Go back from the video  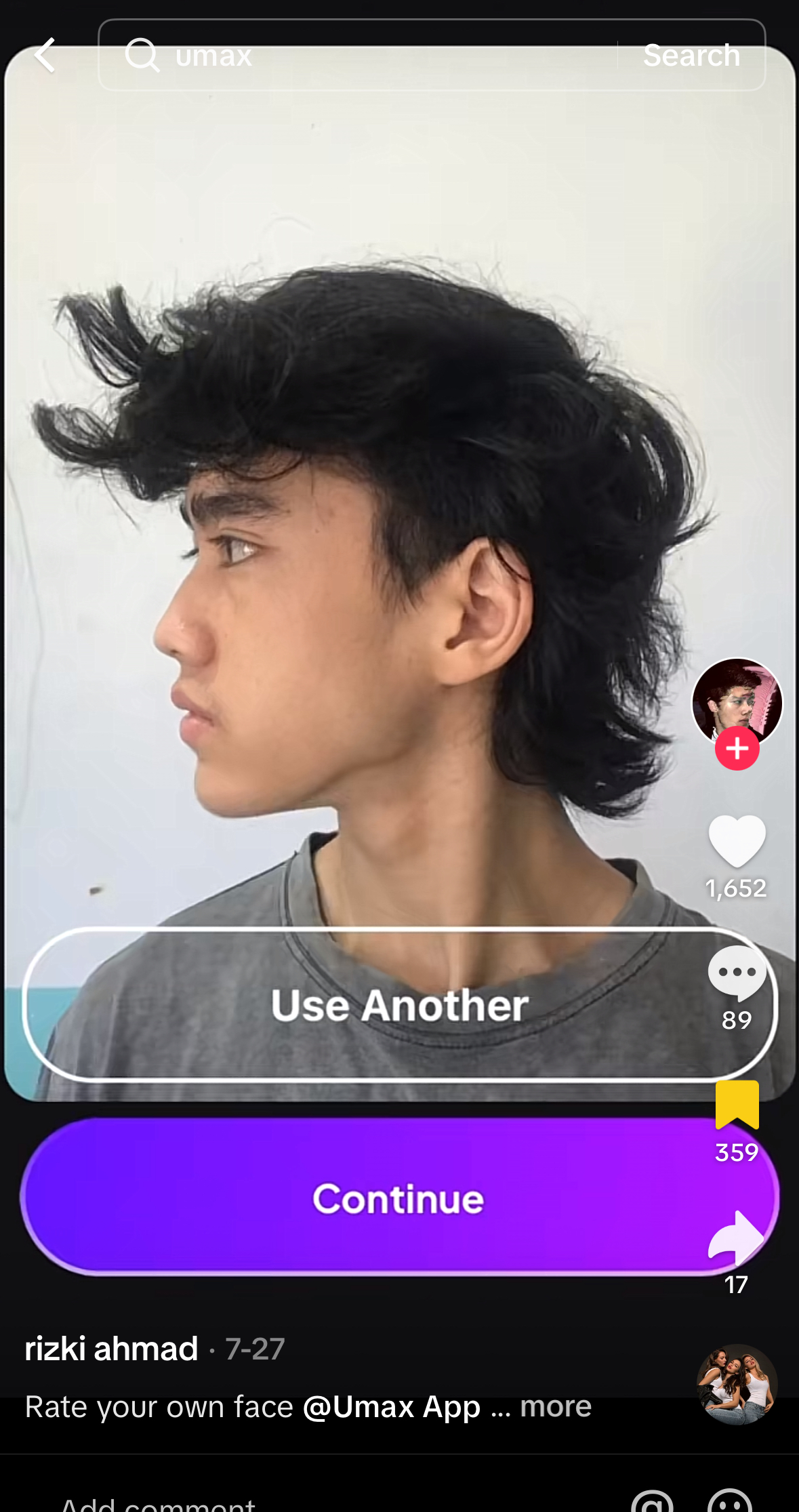point(45,55)
